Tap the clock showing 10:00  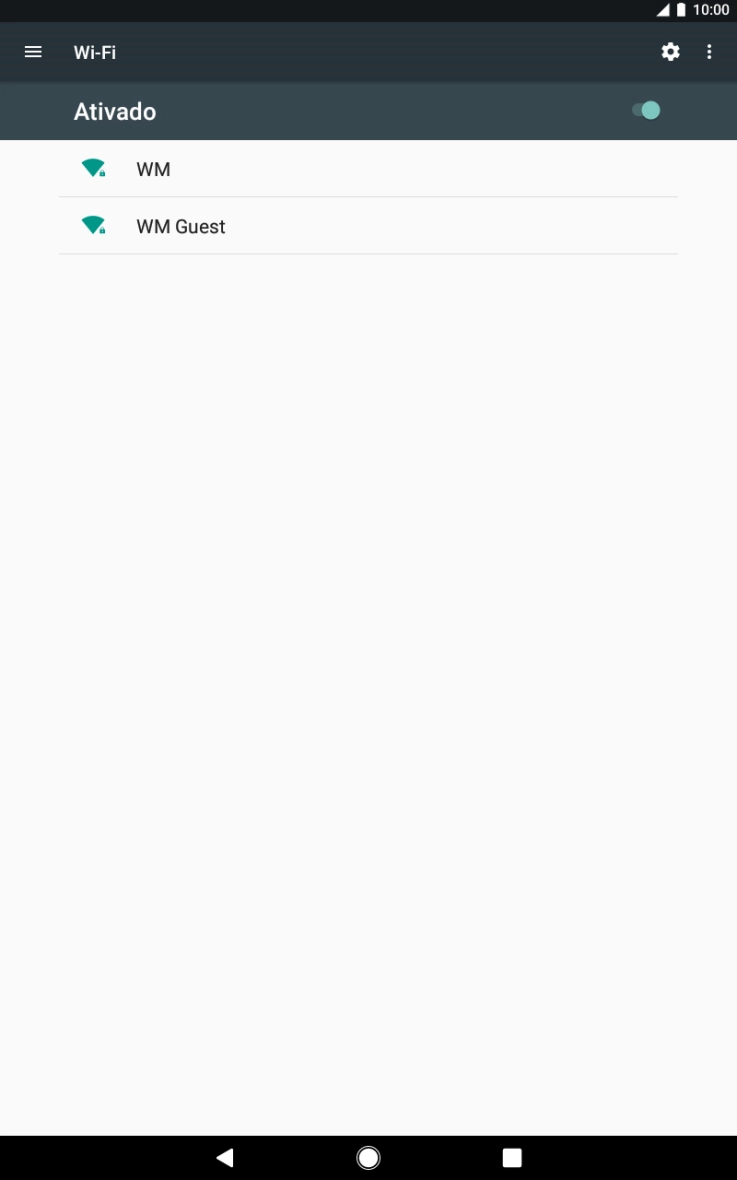pyautogui.click(x=712, y=11)
